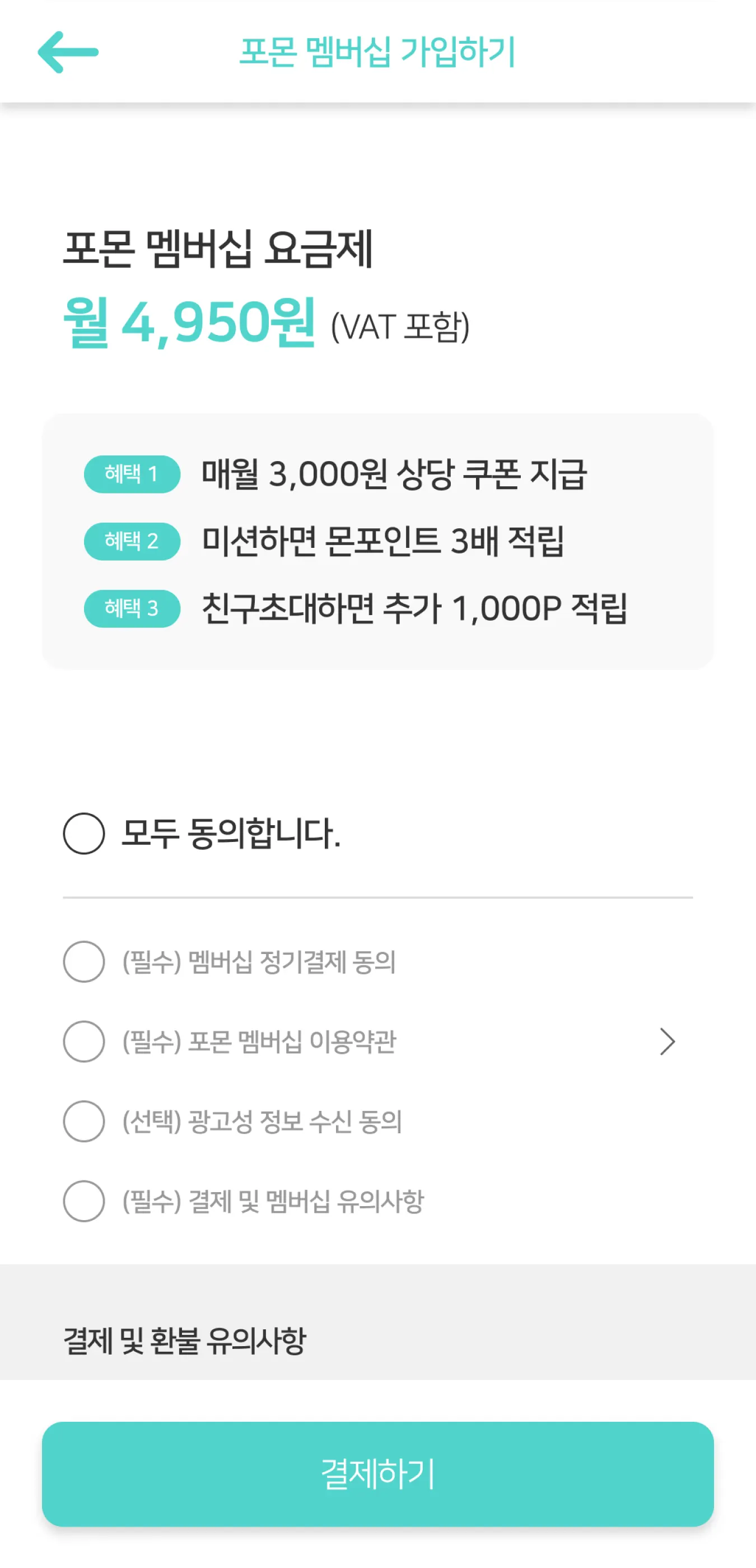Open 포몬 멤버십 이용약관 details chevron

tap(668, 1041)
